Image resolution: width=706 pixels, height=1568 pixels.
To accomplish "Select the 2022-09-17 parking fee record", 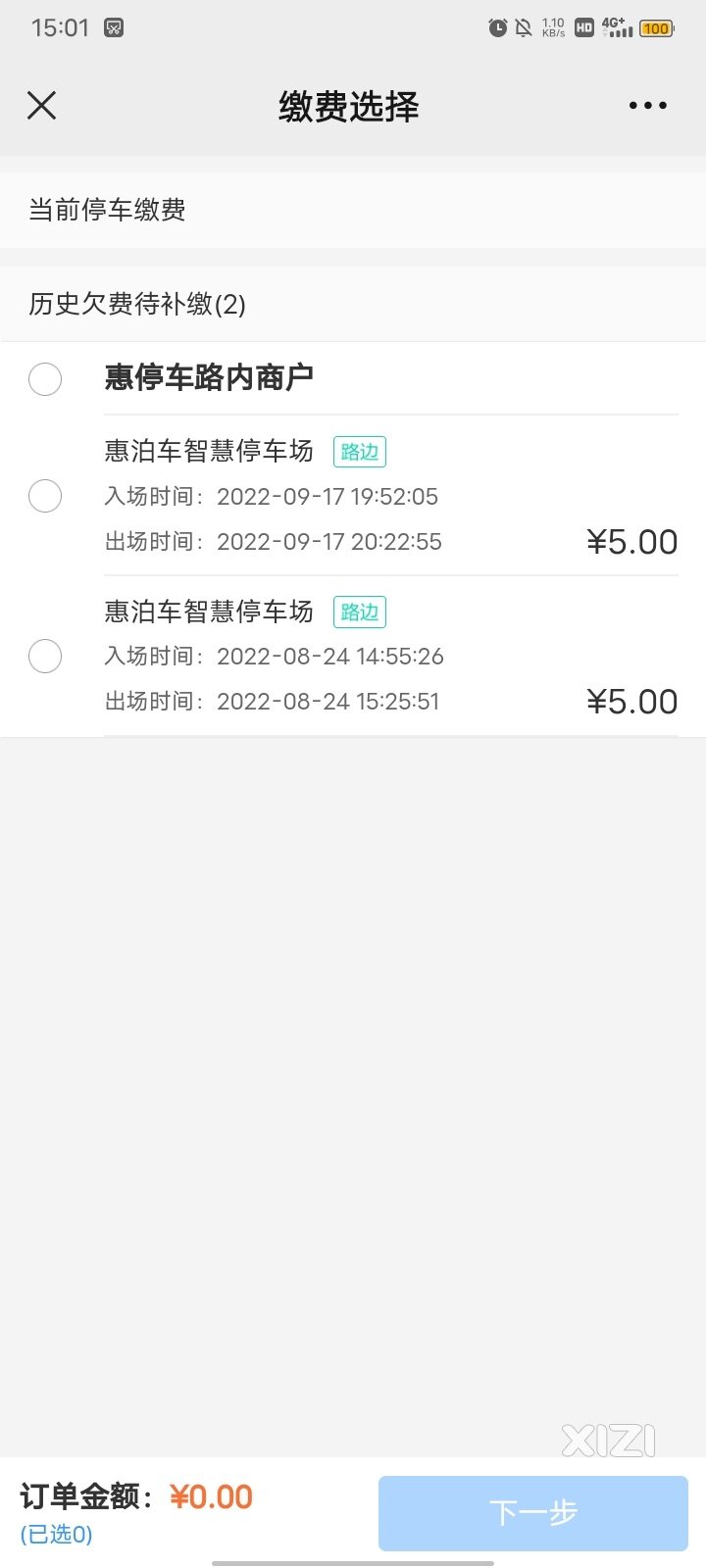I will [x=45, y=496].
